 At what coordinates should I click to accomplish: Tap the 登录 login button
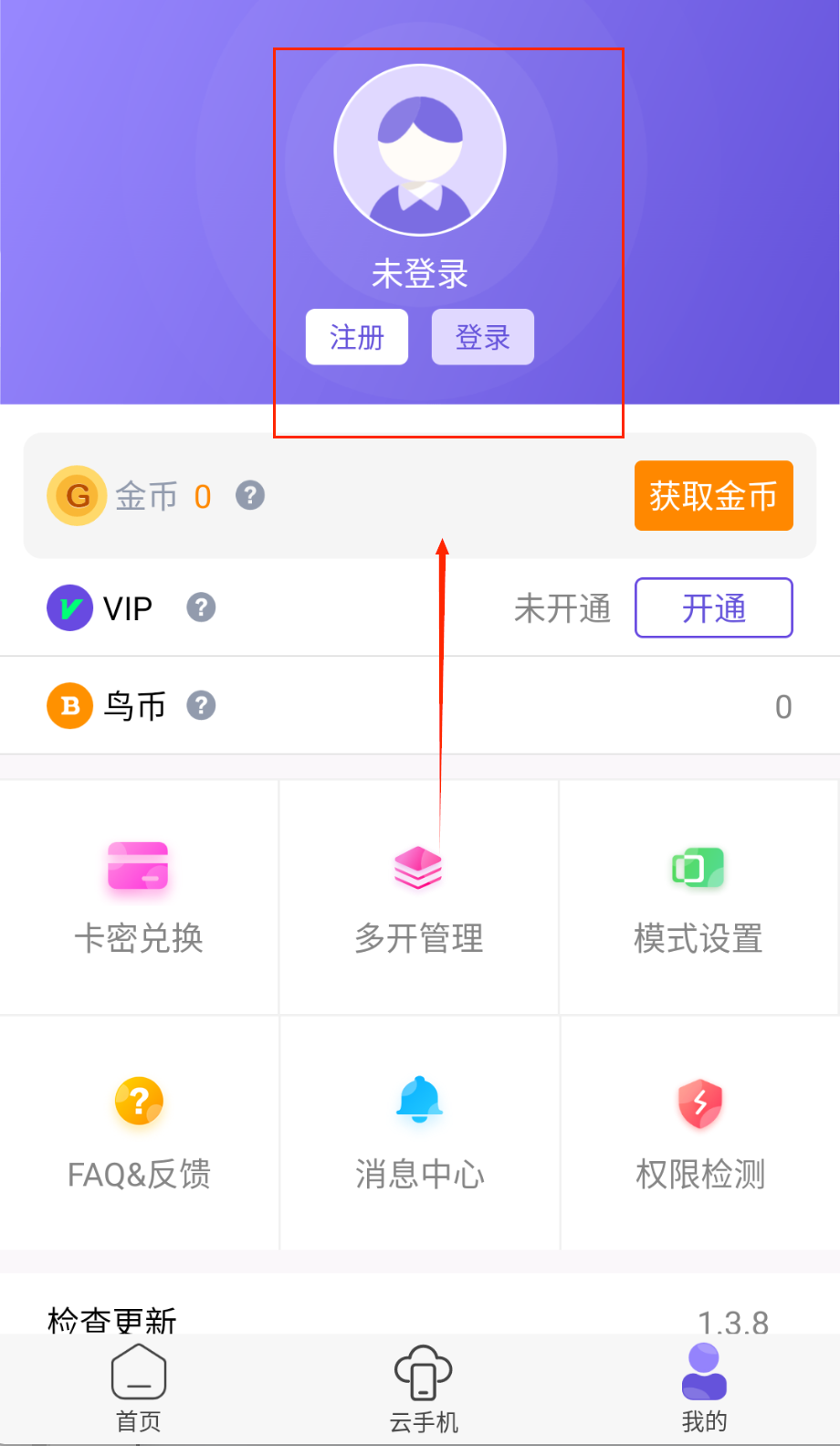point(482,337)
